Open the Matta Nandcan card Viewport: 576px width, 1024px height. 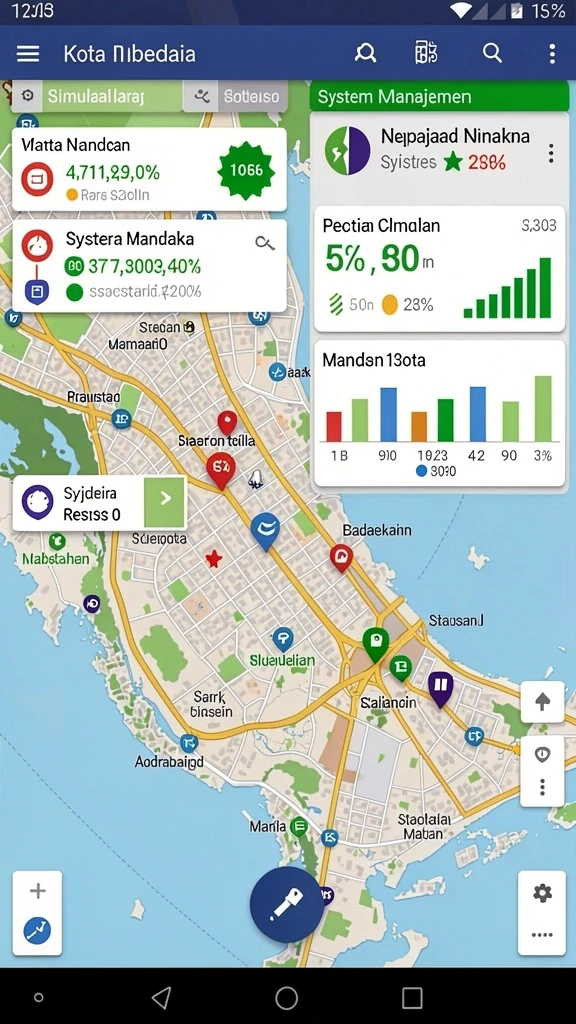tap(149, 169)
